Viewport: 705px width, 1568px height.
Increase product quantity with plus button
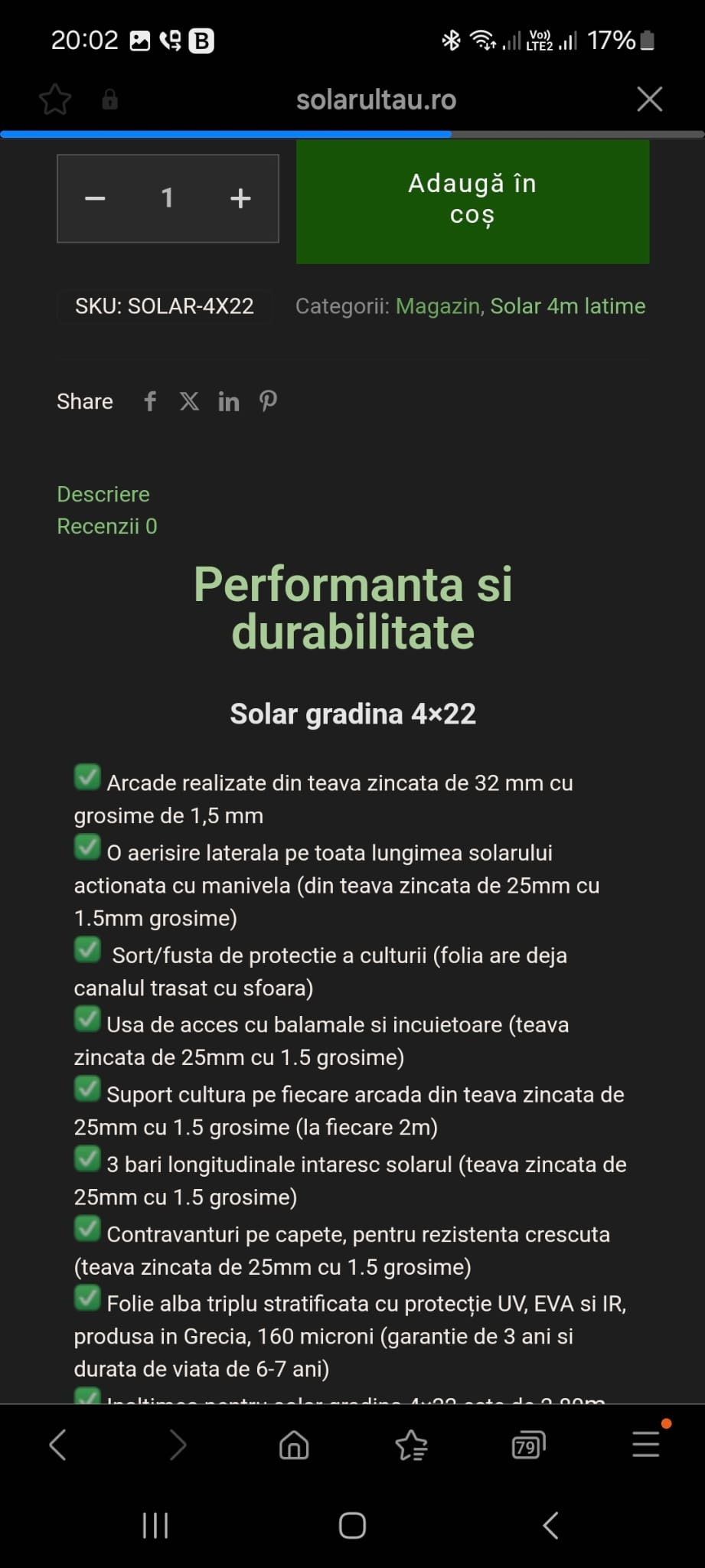point(240,198)
